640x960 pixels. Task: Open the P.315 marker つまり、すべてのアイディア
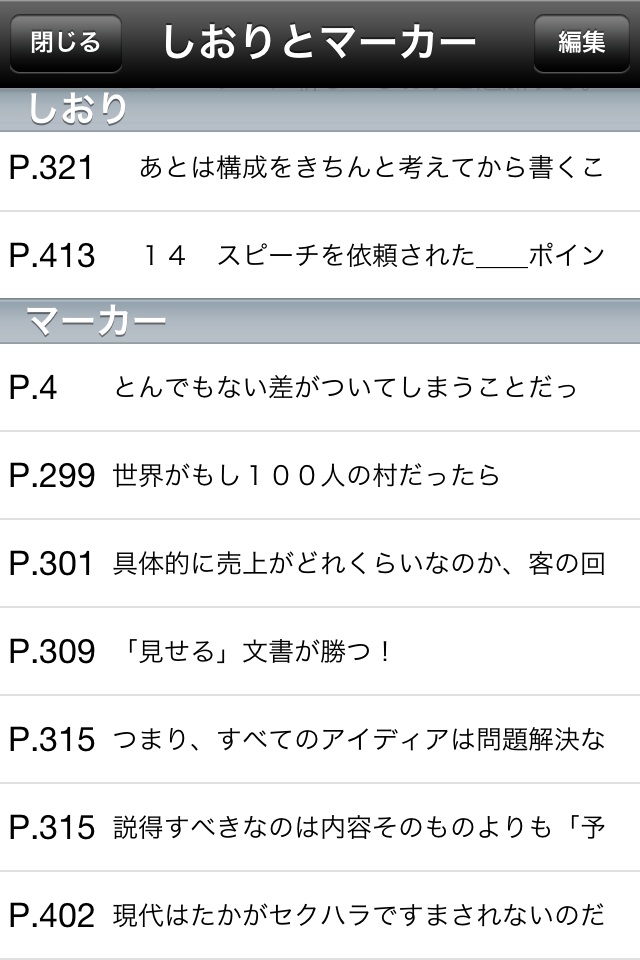pyautogui.click(x=320, y=739)
